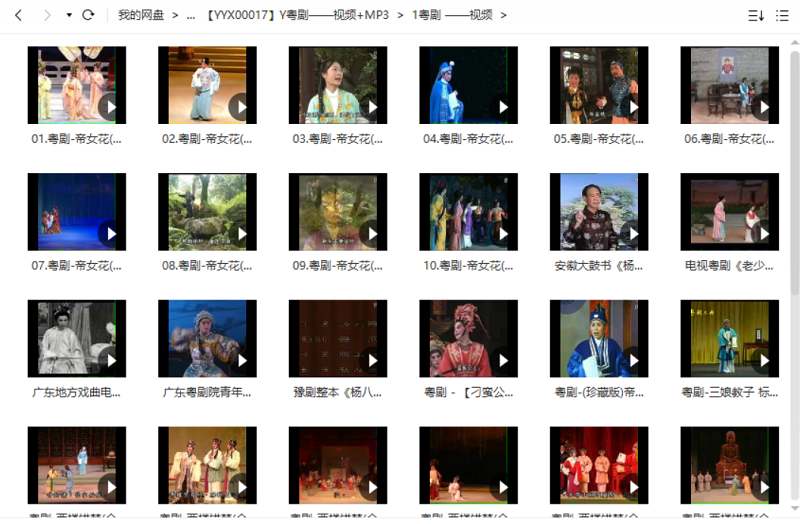The height and width of the screenshot is (524, 800).
Task: Play the 豫剧整本《杨八 video
Action: (x=337, y=338)
